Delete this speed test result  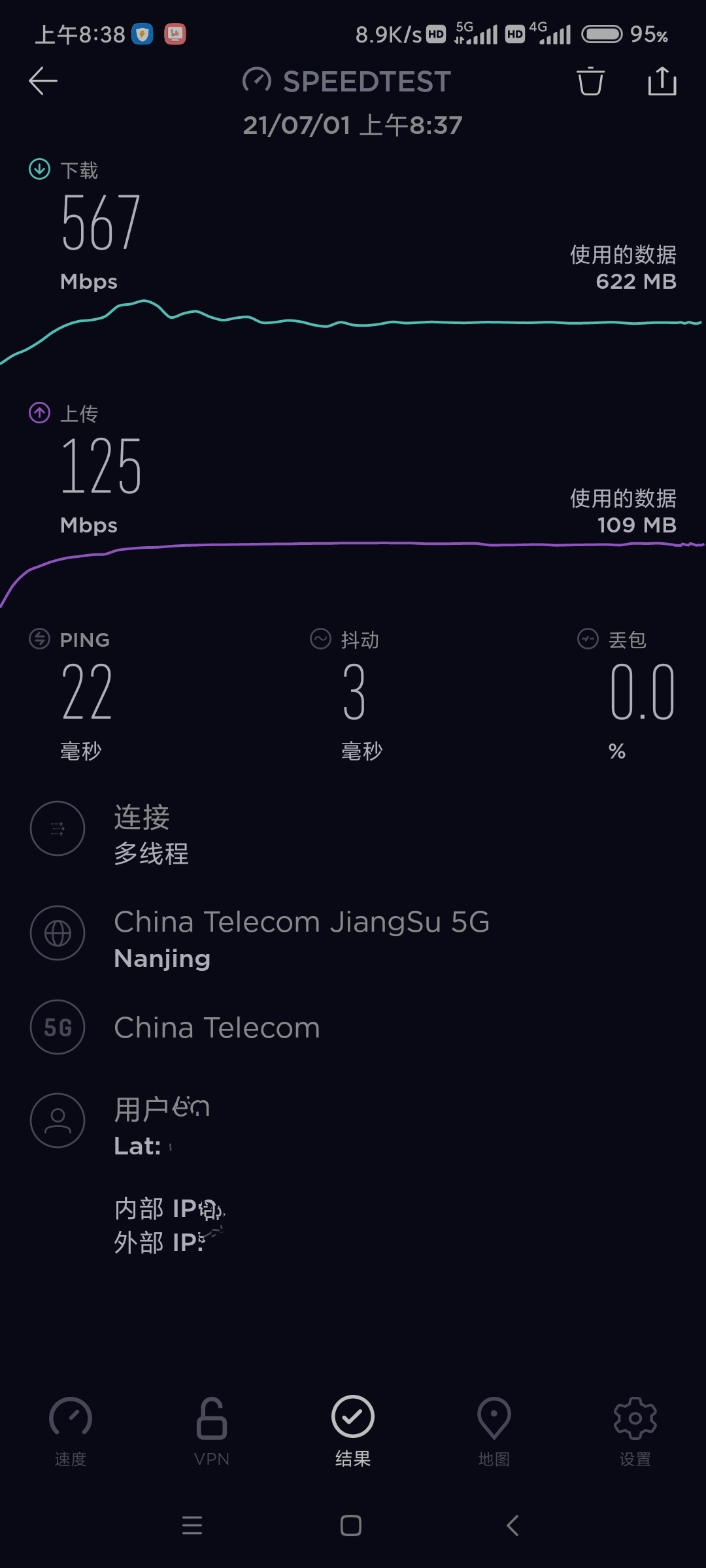pos(590,82)
